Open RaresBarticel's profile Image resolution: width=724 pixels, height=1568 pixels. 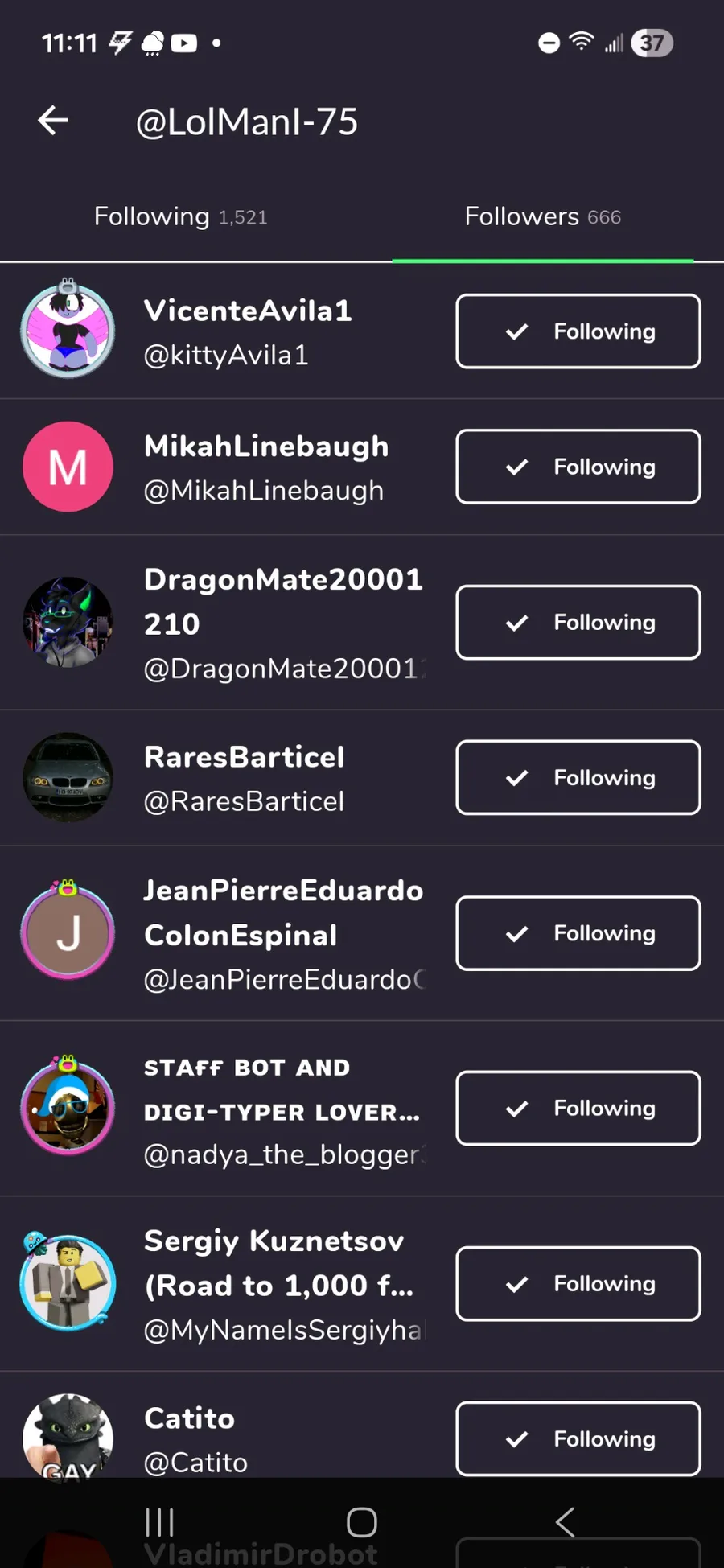pyautogui.click(x=244, y=778)
